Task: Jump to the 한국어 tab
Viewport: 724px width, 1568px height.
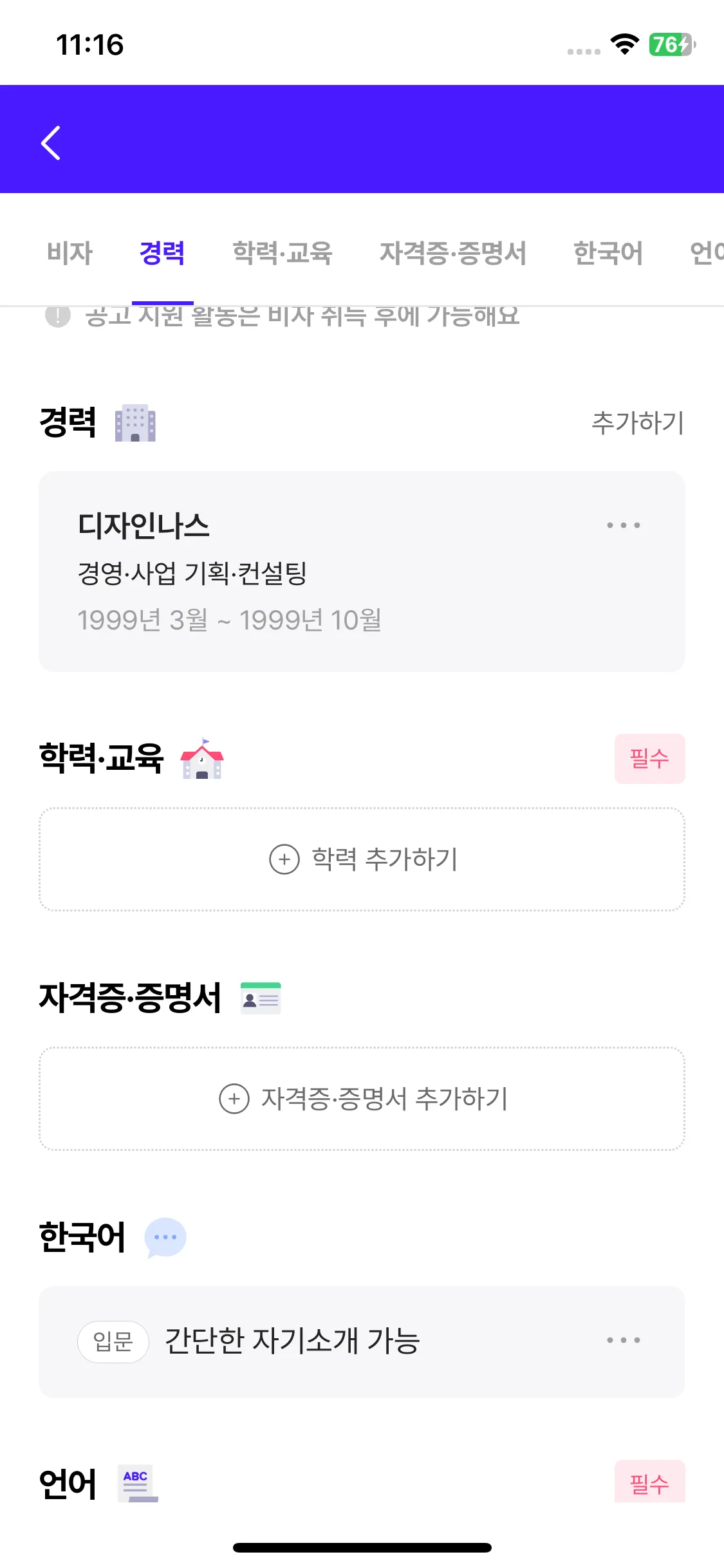Action: pos(608,253)
